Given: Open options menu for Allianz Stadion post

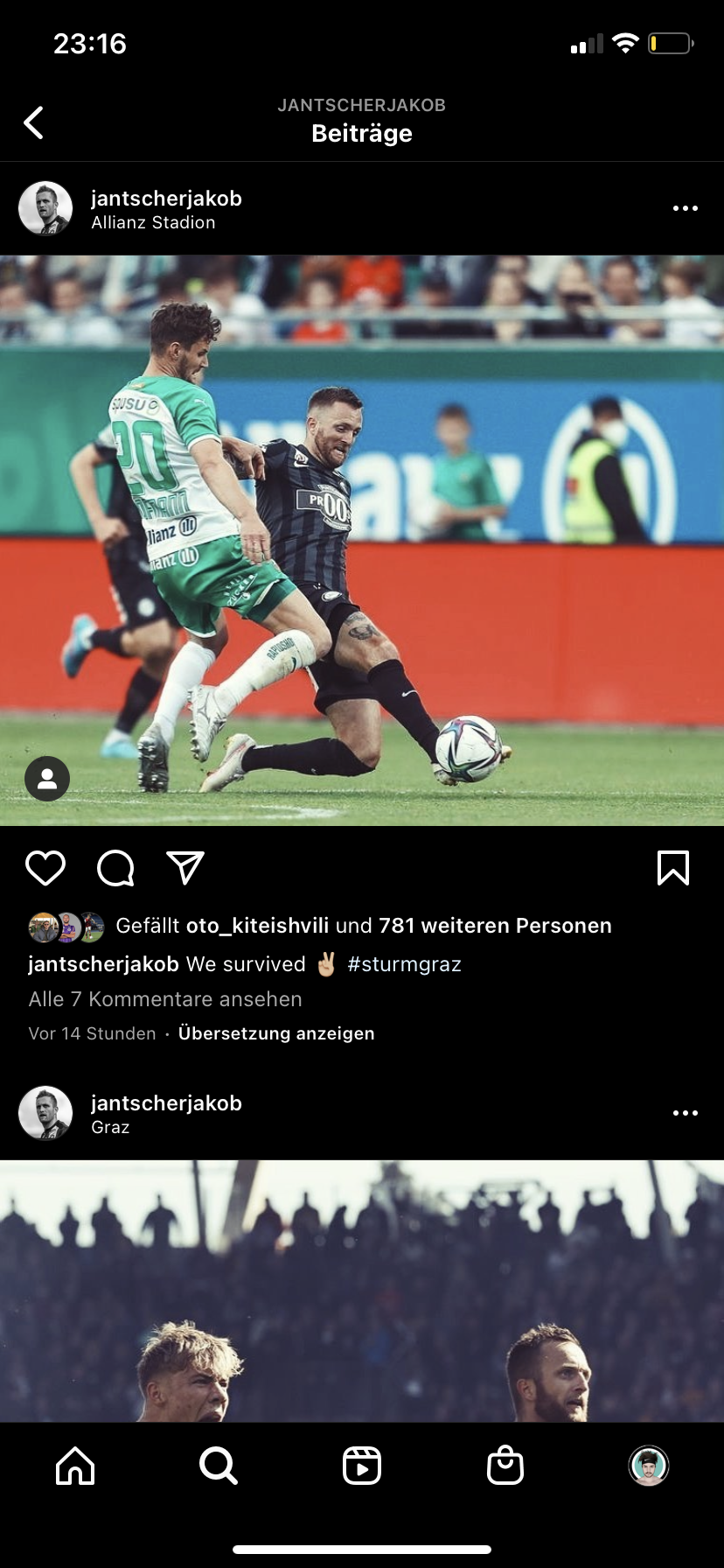Looking at the screenshot, I should tap(685, 208).
